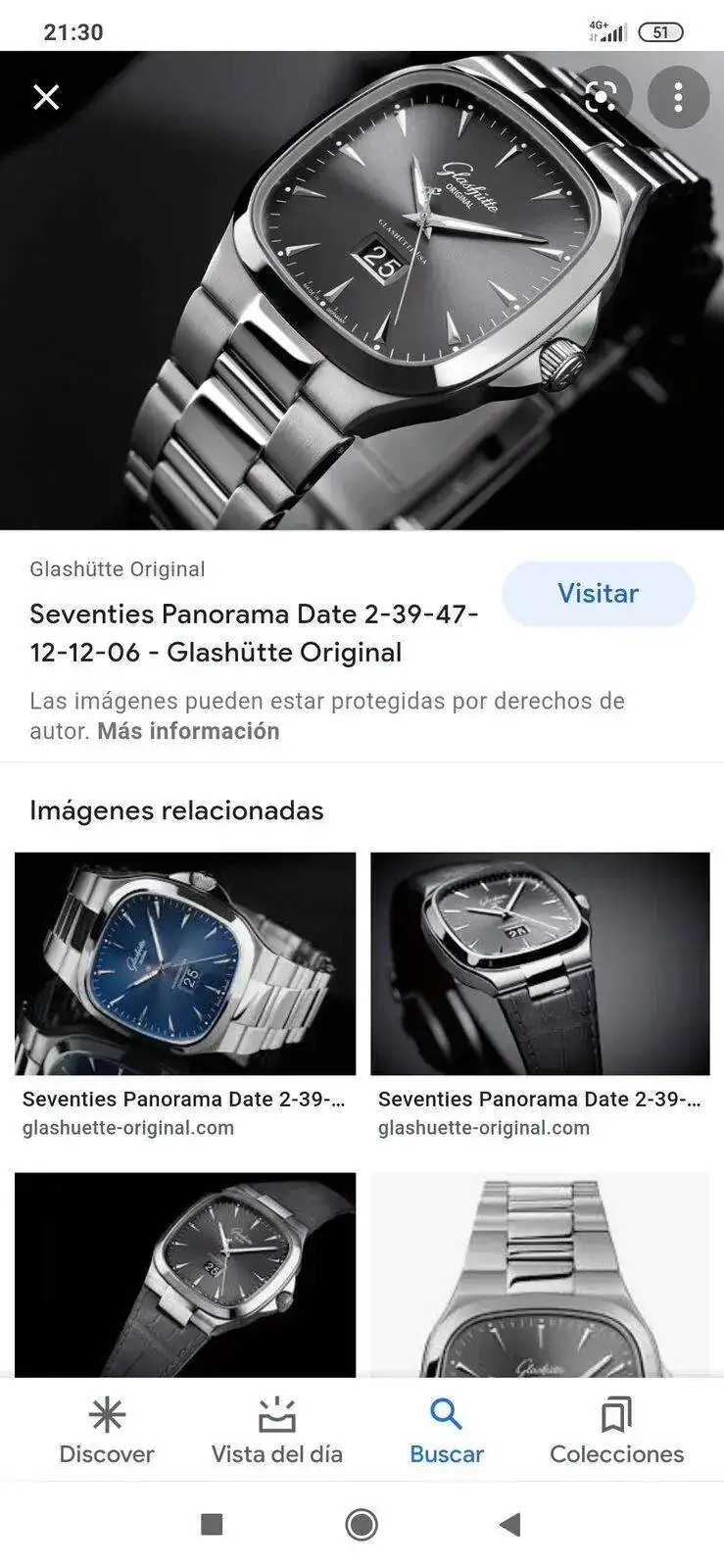Go to Vista del día tab
The height and width of the screenshot is (1568, 724).
[277, 1431]
